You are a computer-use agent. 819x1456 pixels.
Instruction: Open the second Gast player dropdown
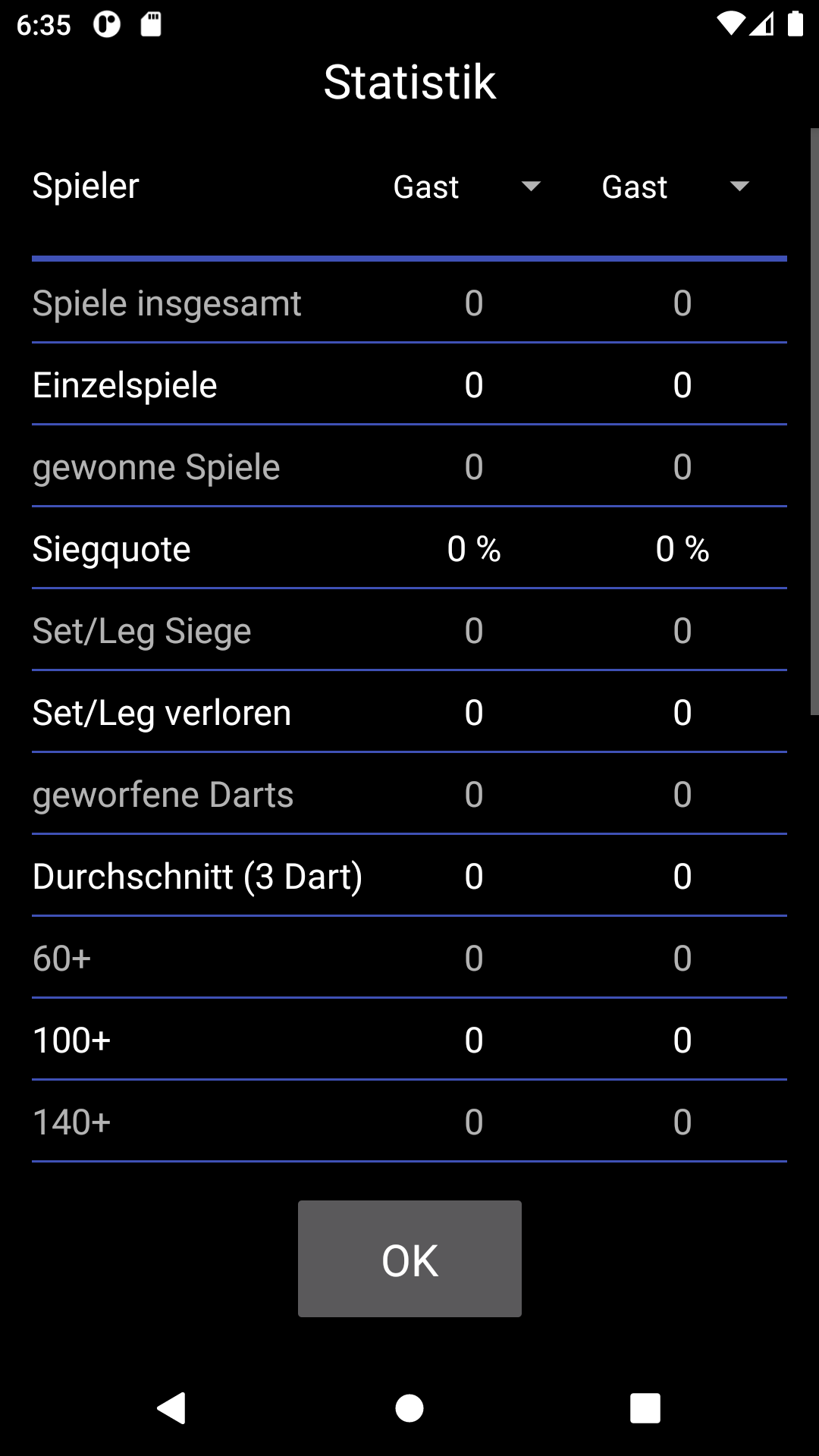tap(675, 187)
